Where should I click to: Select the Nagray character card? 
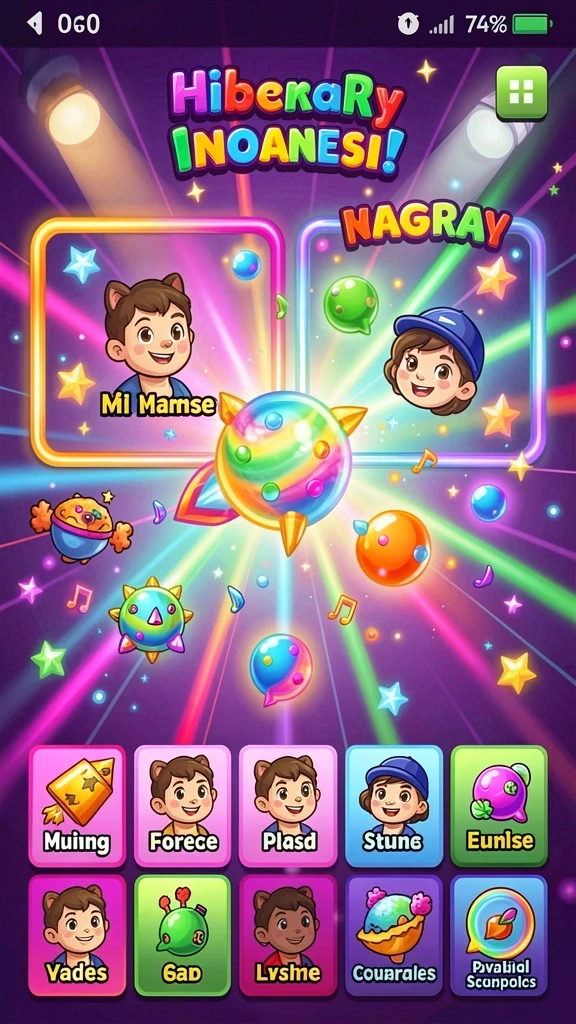coord(421,342)
